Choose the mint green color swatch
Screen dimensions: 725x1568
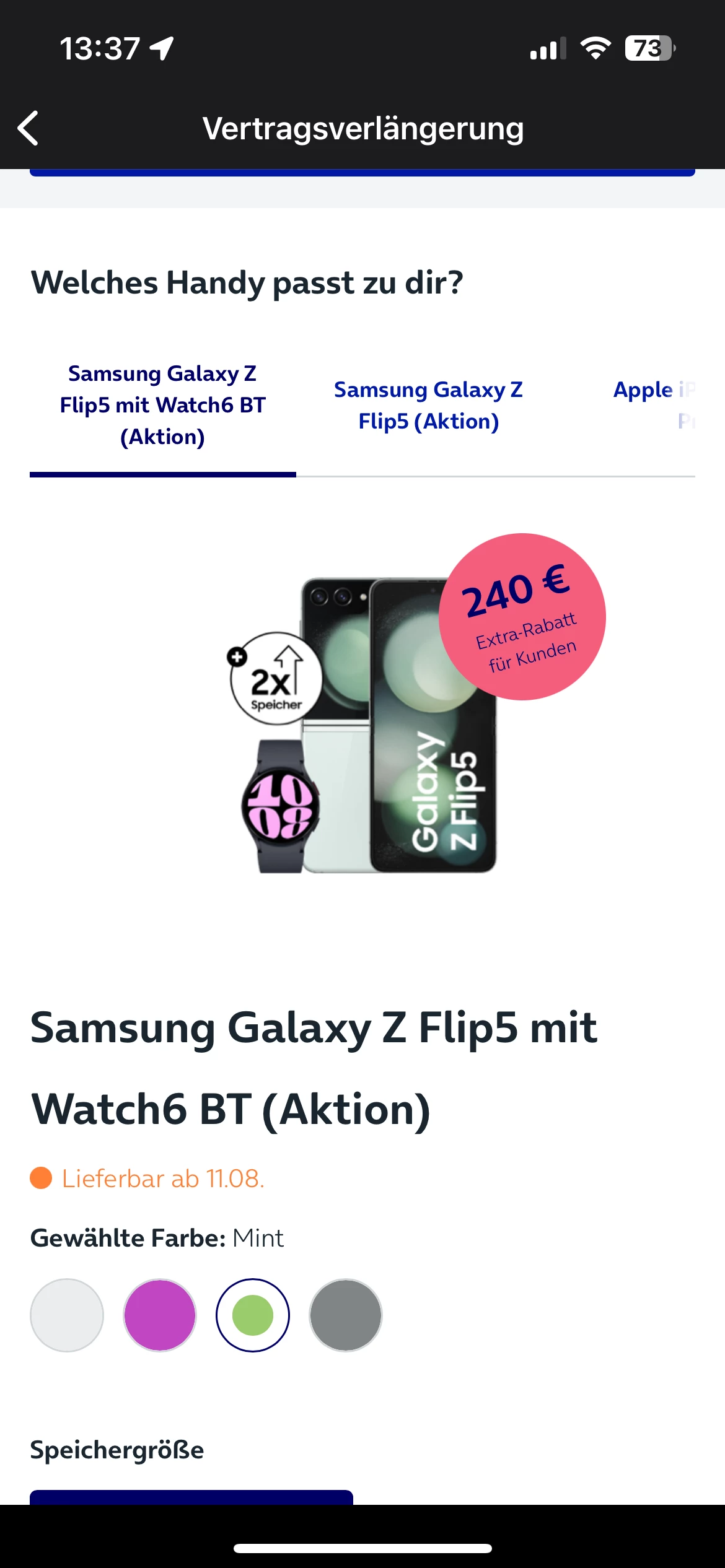coord(253,1315)
